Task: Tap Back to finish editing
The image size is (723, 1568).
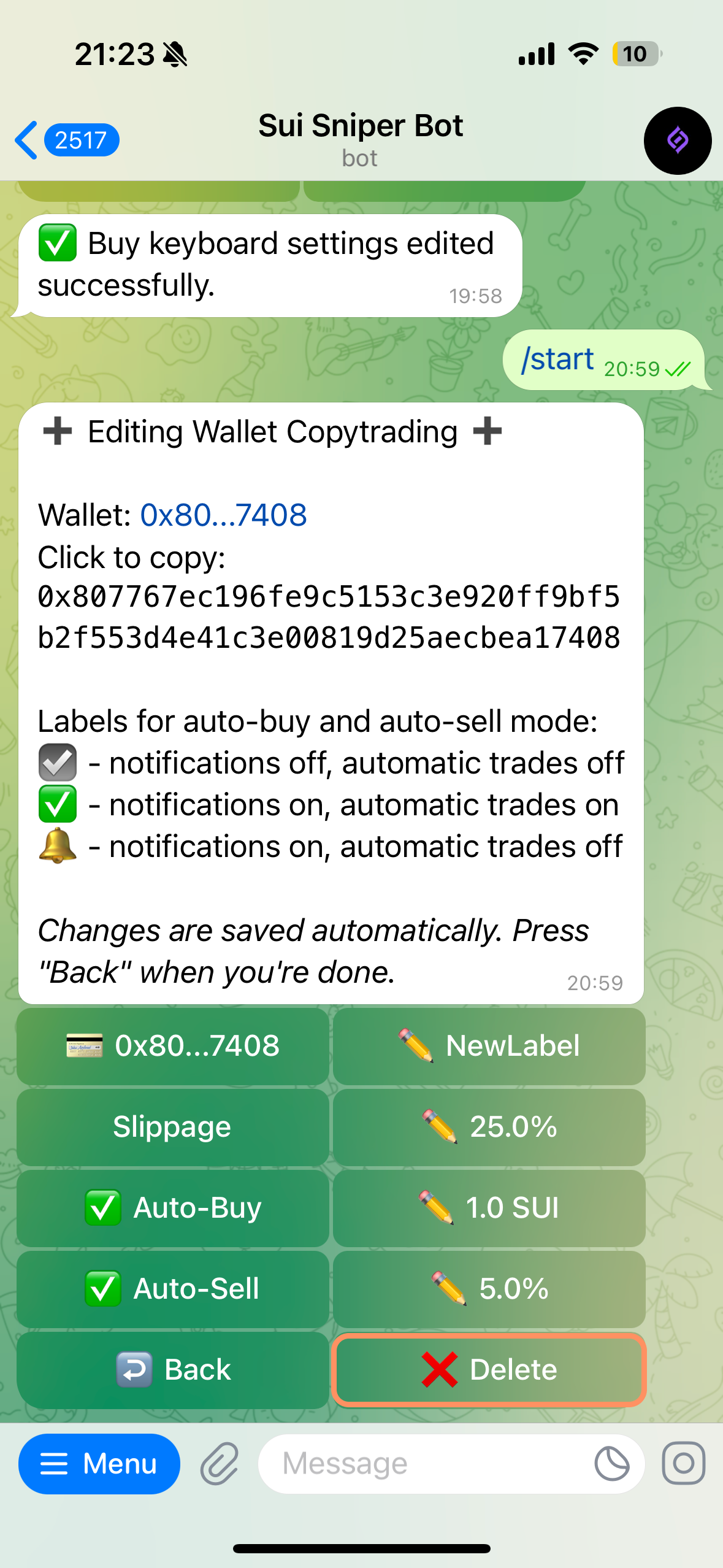Action: tap(173, 1370)
